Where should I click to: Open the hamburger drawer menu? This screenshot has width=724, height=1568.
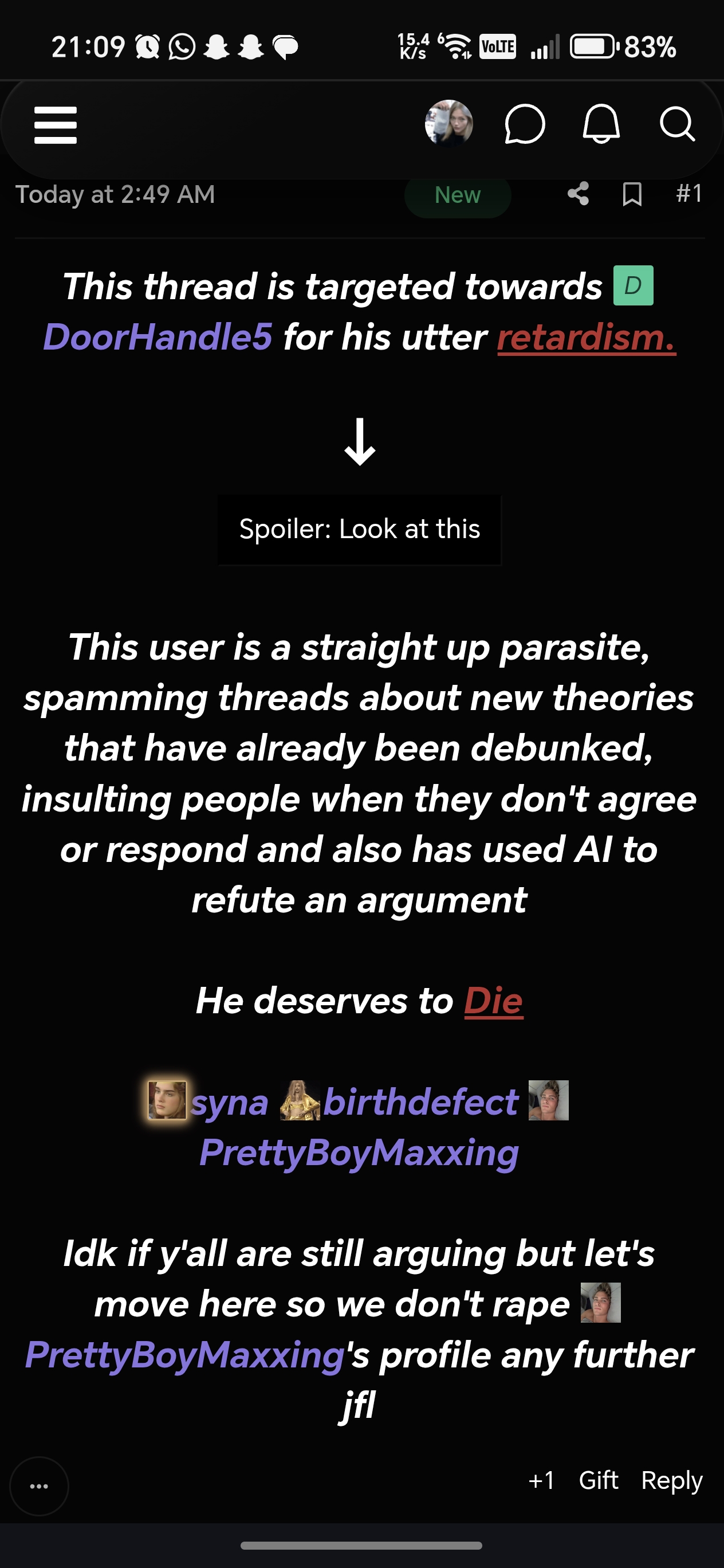(56, 125)
